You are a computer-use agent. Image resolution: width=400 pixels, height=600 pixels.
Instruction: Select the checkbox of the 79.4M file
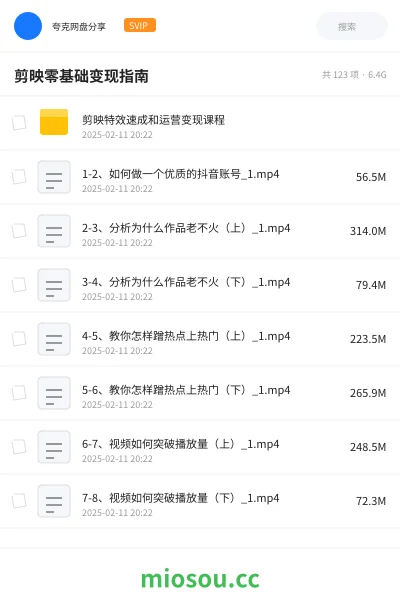19,285
